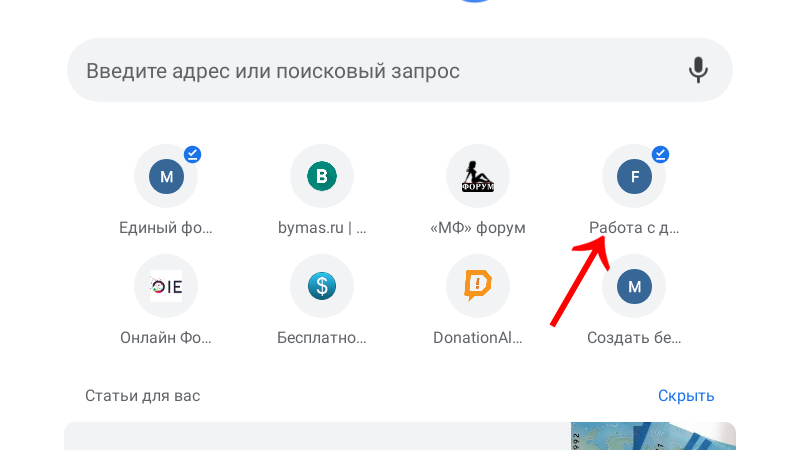Open the DonationAl... shortcut

pyautogui.click(x=478, y=287)
